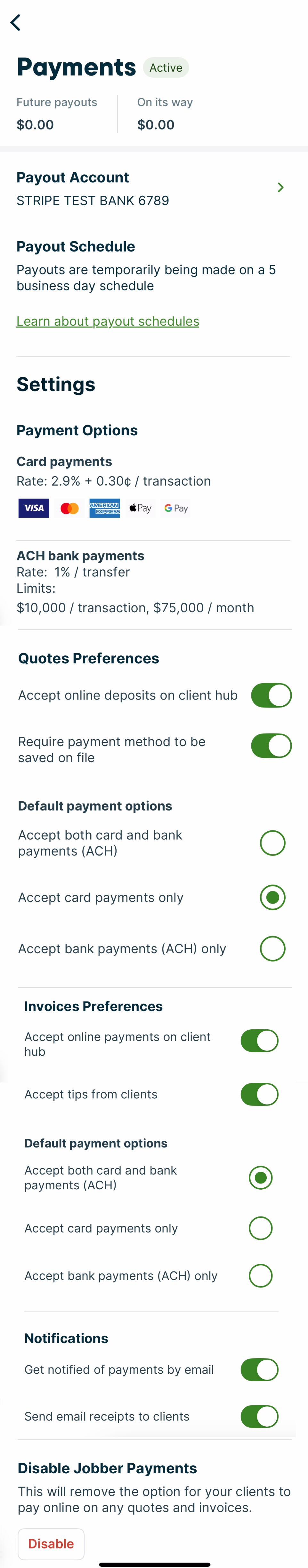
Task: Select bank payments (ACH) only for quotes
Action: coord(272,948)
